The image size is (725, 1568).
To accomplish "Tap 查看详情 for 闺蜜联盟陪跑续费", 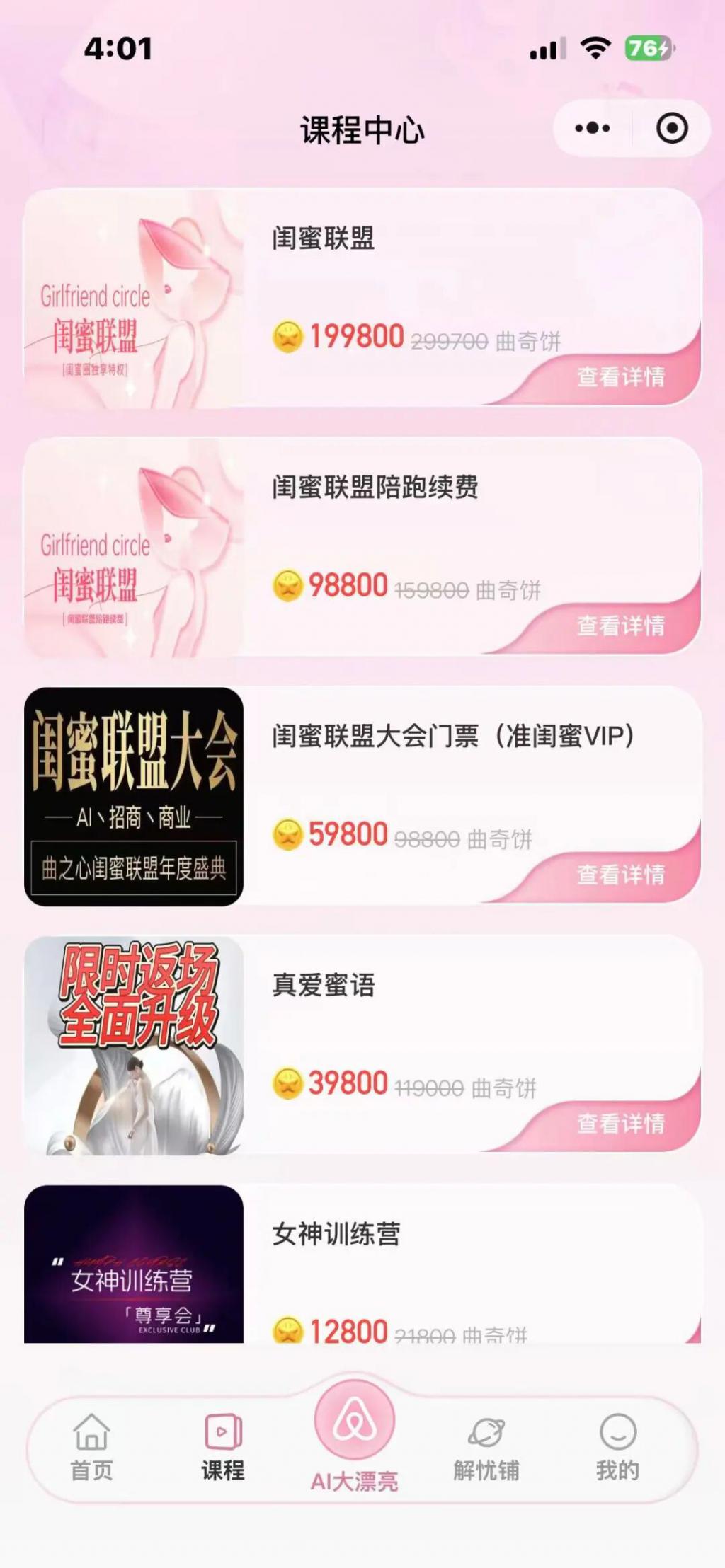I will [x=620, y=626].
